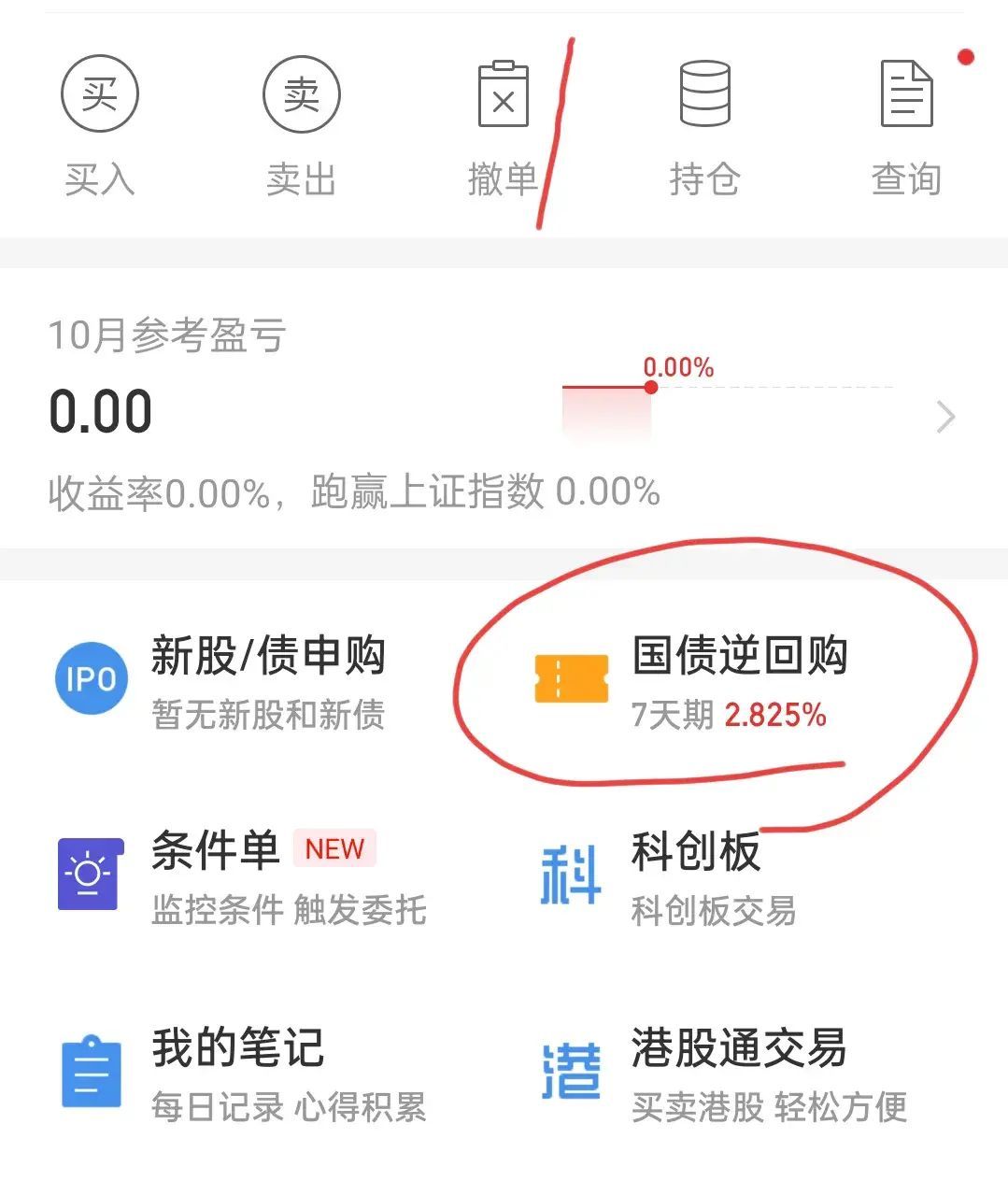Expand the 10月参考盈亏 details arrow

pyautogui.click(x=945, y=417)
